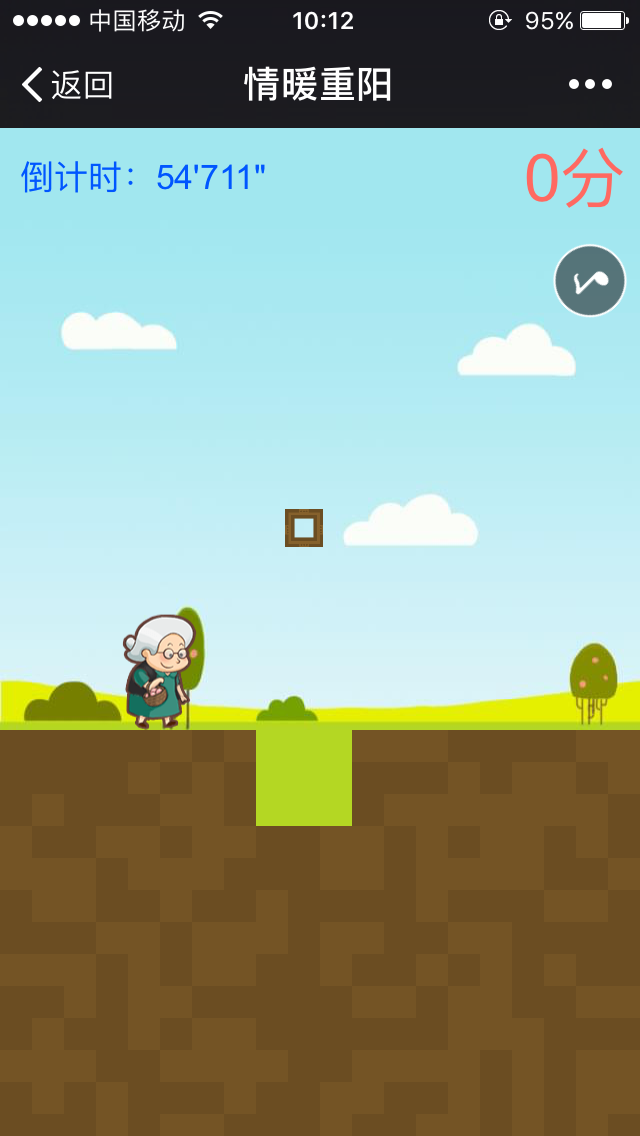Image resolution: width=640 pixels, height=1136 pixels.
Task: Go back using the 返回 button
Action: click(x=67, y=85)
